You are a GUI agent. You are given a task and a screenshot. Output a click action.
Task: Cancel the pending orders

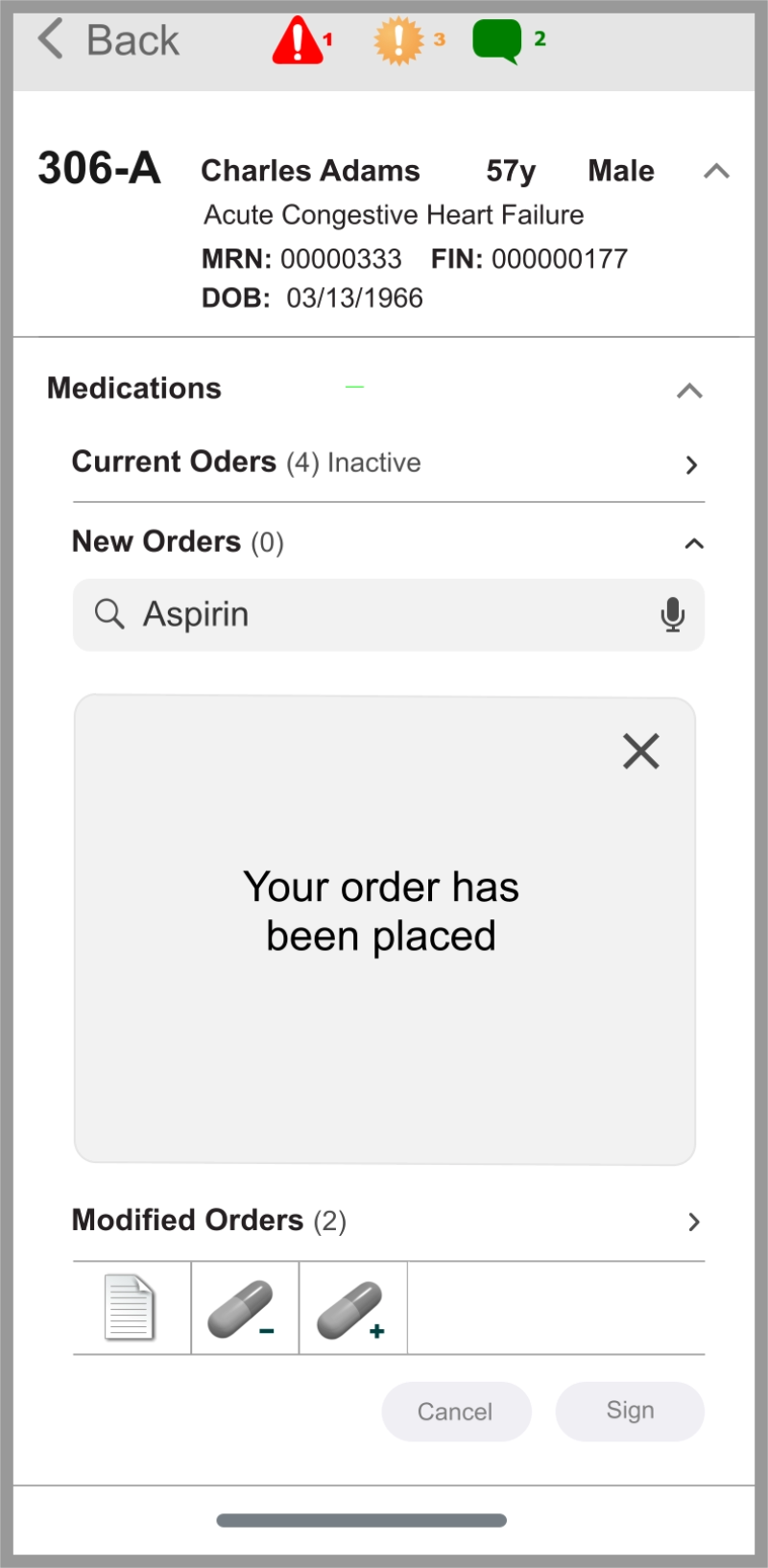pyautogui.click(x=456, y=1412)
